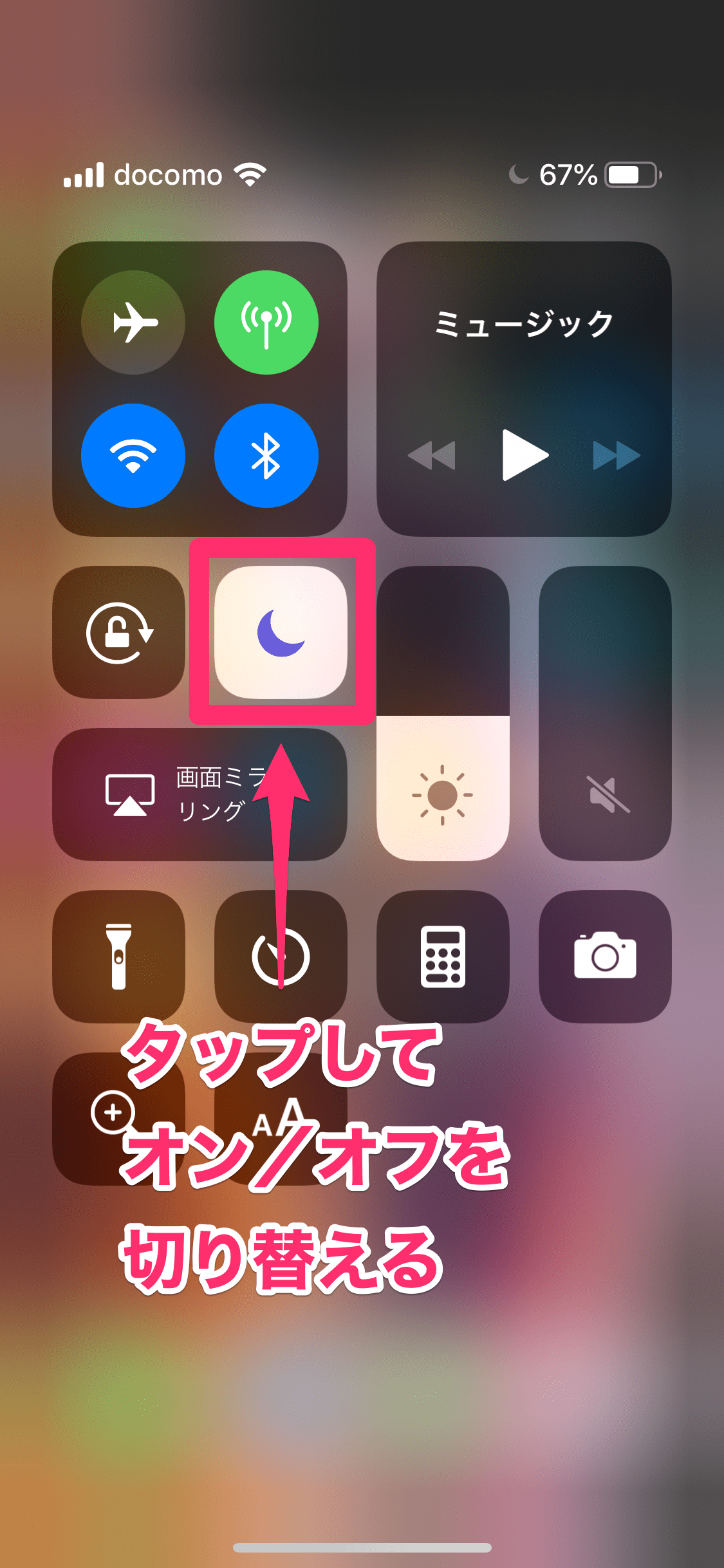Turn off Bluetooth
Image resolution: width=724 pixels, height=1568 pixels.
(x=266, y=456)
